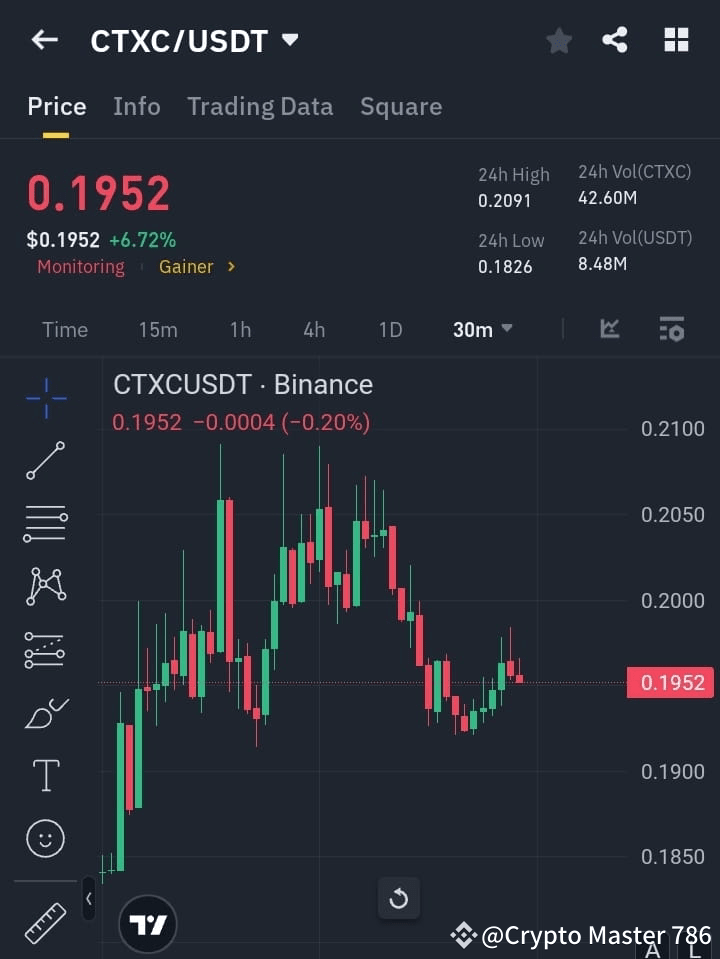Open the horizontal lines drawing tool
The width and height of the screenshot is (720, 959).
pyautogui.click(x=45, y=524)
